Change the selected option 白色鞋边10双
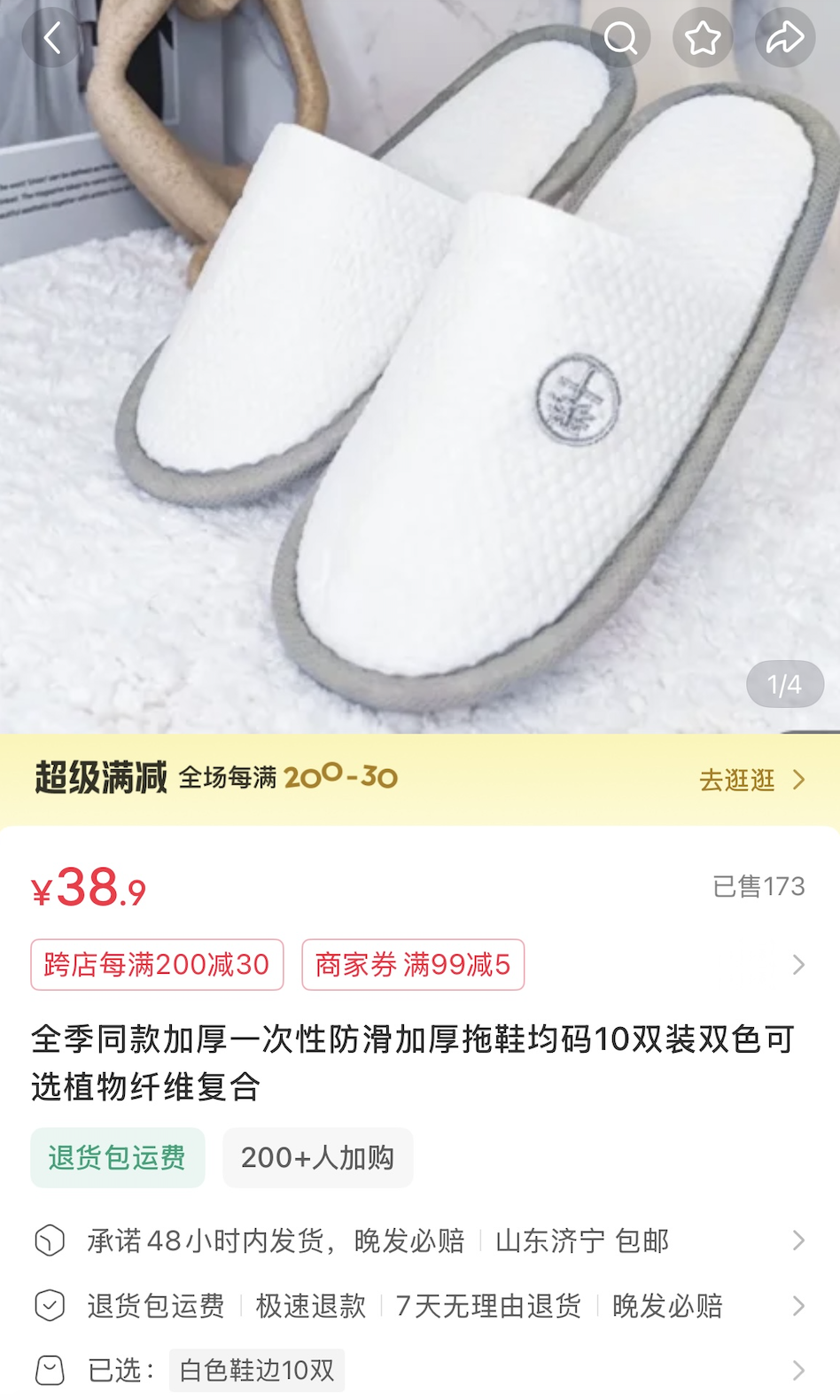Viewport: 840px width, 1400px height. click(x=256, y=1371)
